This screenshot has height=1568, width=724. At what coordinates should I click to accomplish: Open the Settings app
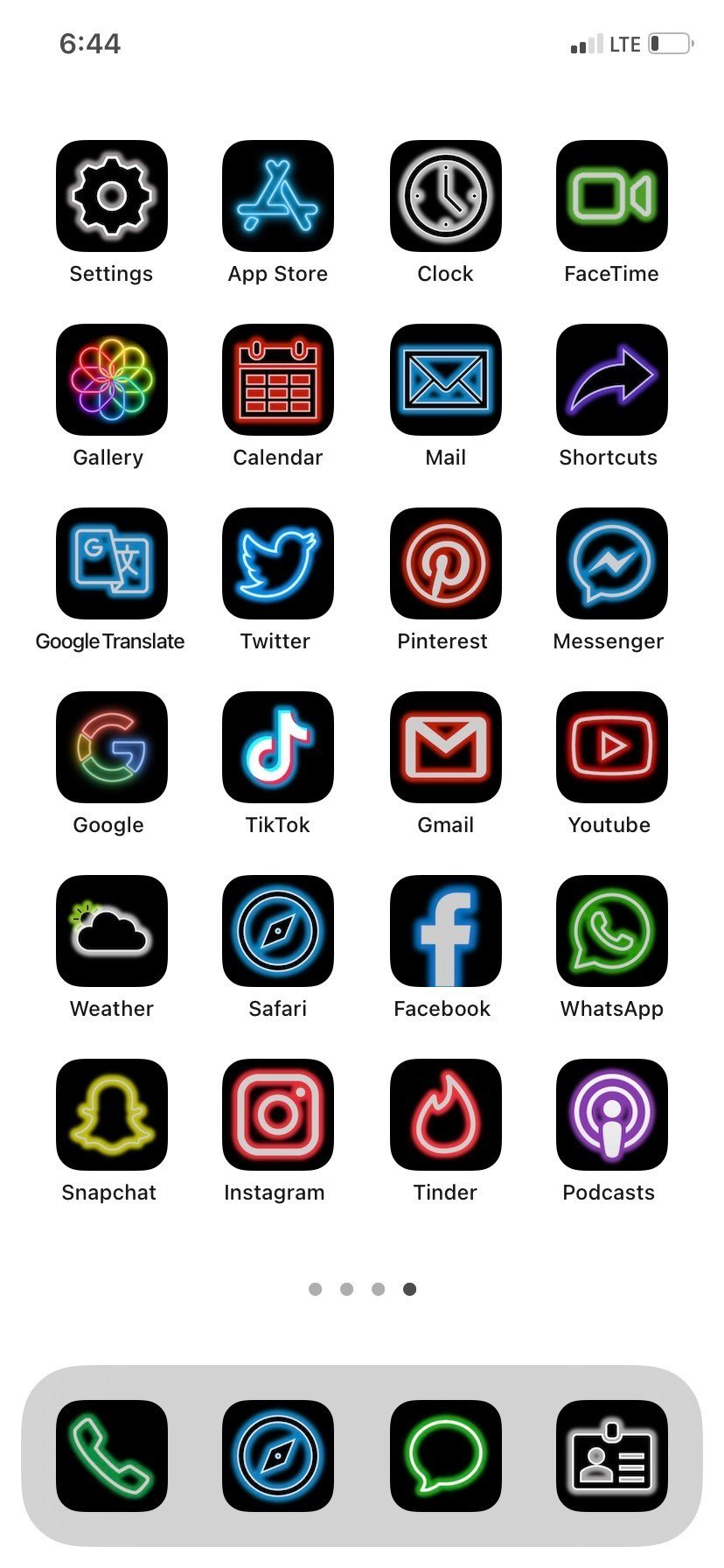coord(111,196)
